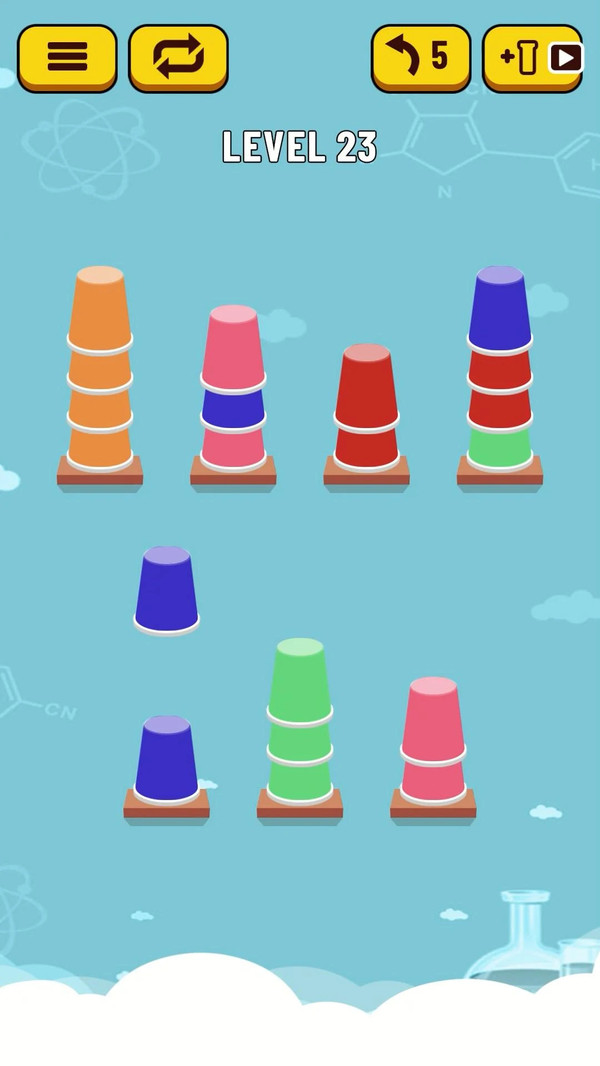Restart the level with the loop icon
600x1066 pixels.
coord(178,57)
